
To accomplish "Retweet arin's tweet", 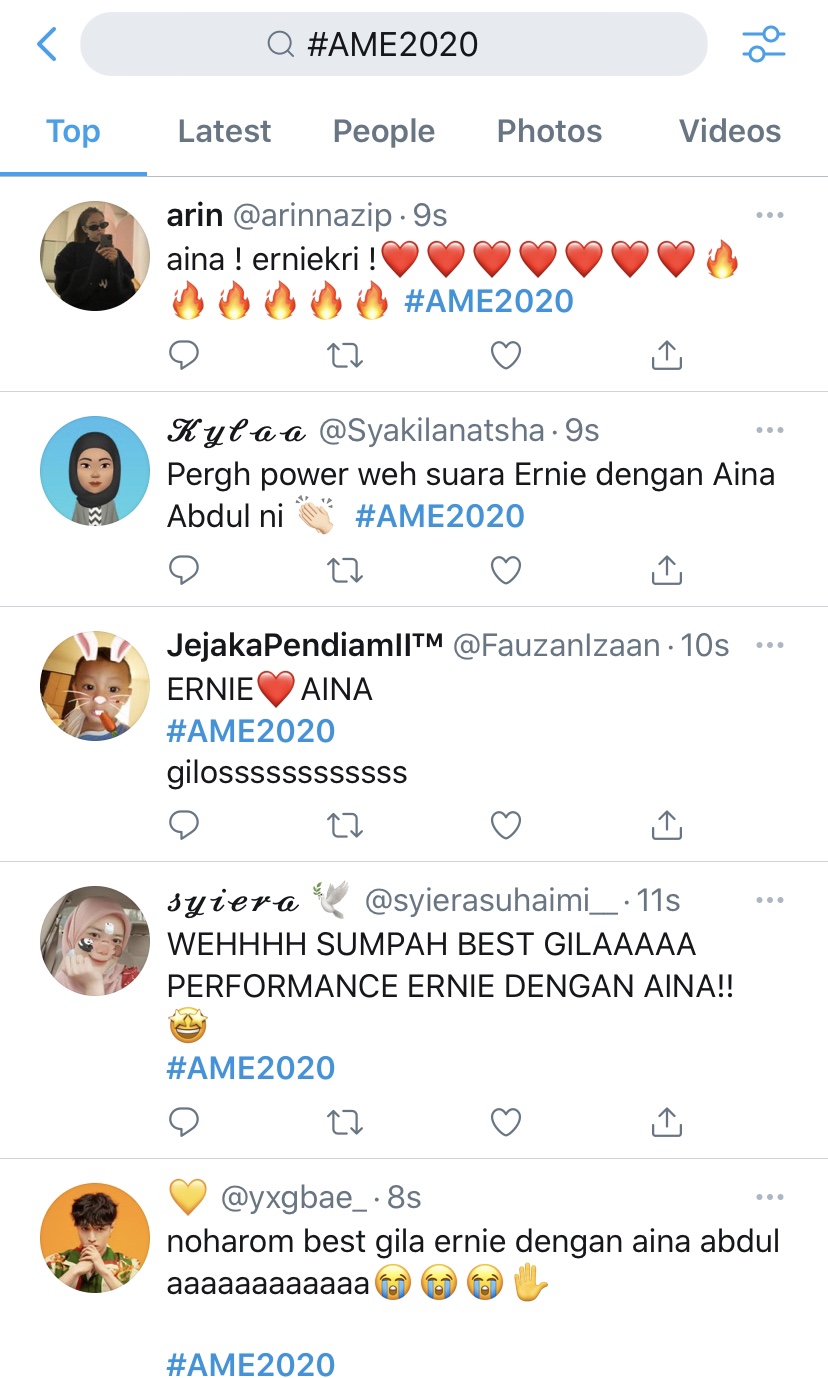I will pos(345,355).
